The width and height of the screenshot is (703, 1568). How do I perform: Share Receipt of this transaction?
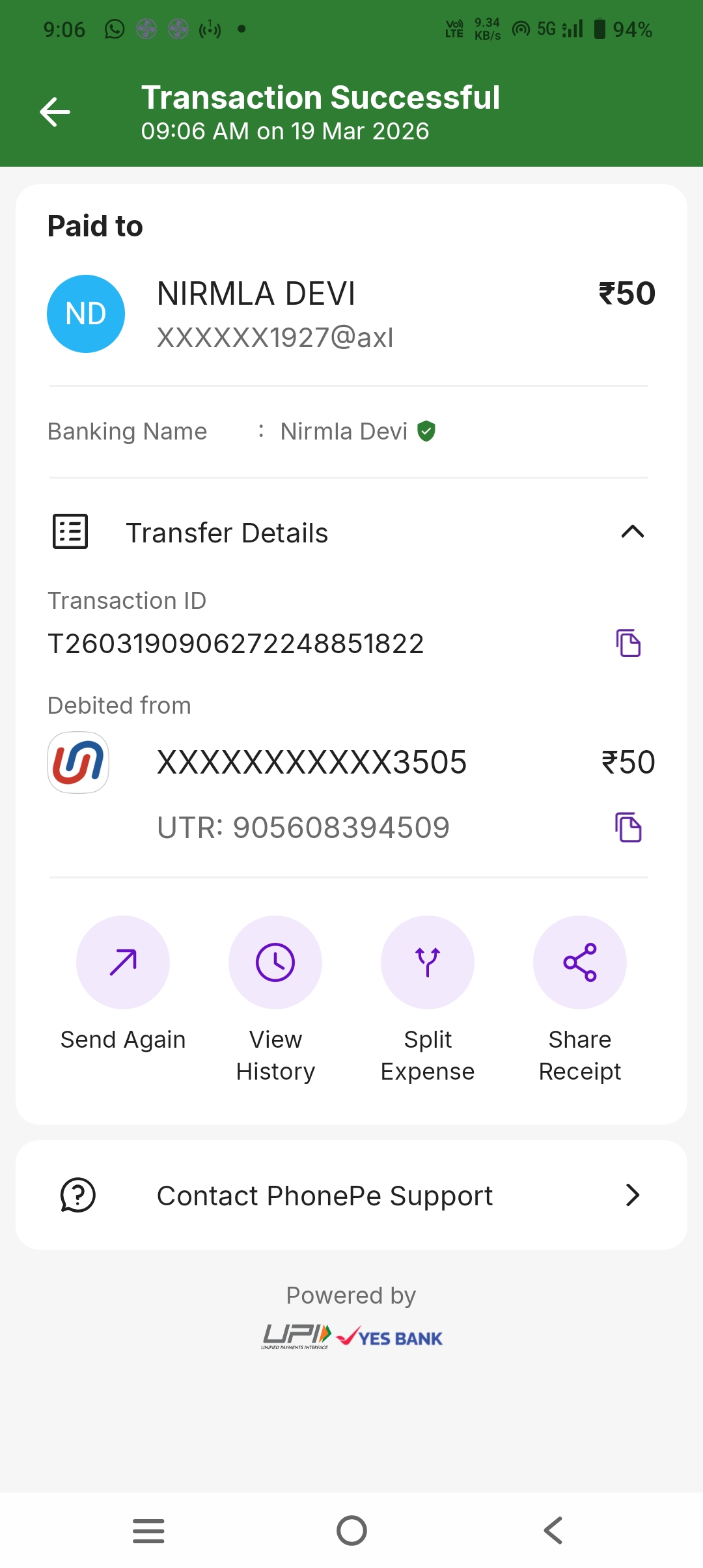tap(579, 962)
